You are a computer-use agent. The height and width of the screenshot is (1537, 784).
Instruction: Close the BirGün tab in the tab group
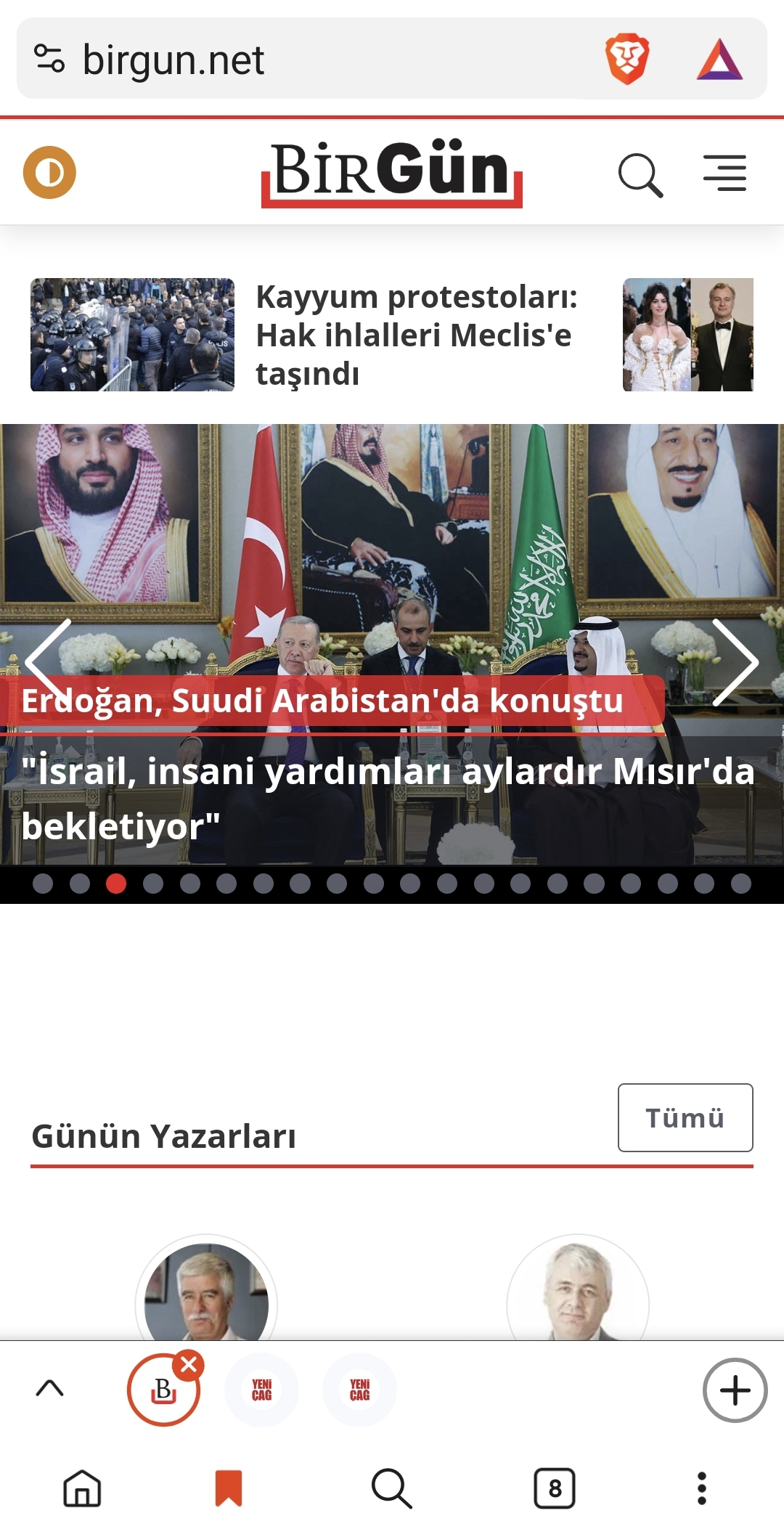point(189,1365)
